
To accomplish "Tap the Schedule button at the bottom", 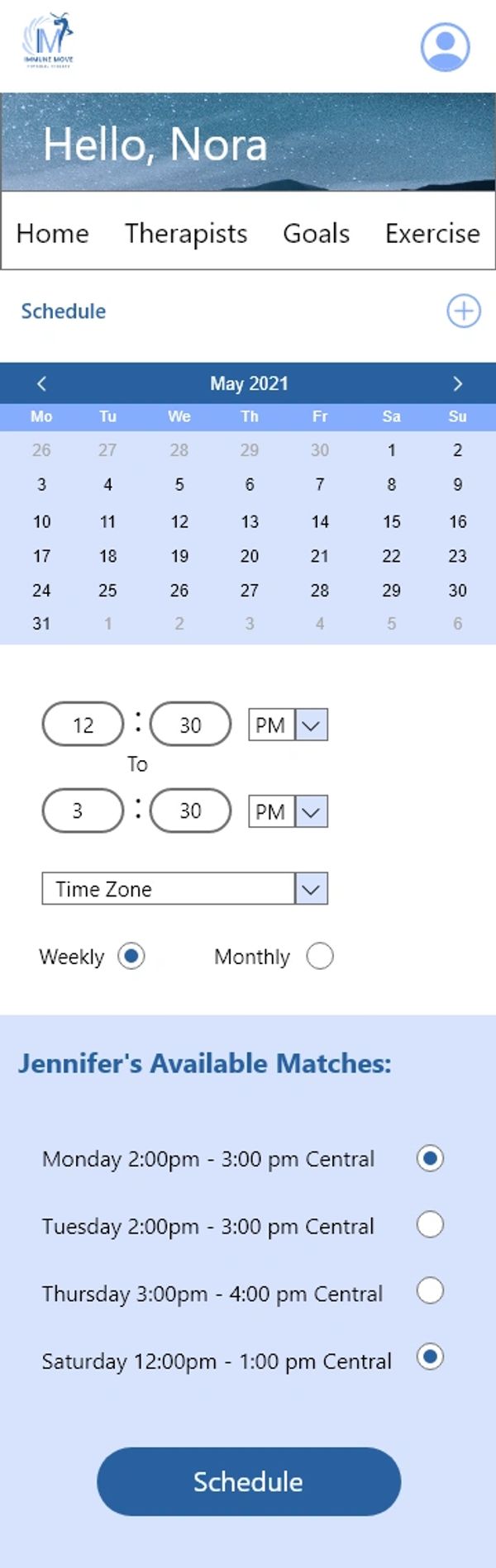I will click(x=248, y=1481).
